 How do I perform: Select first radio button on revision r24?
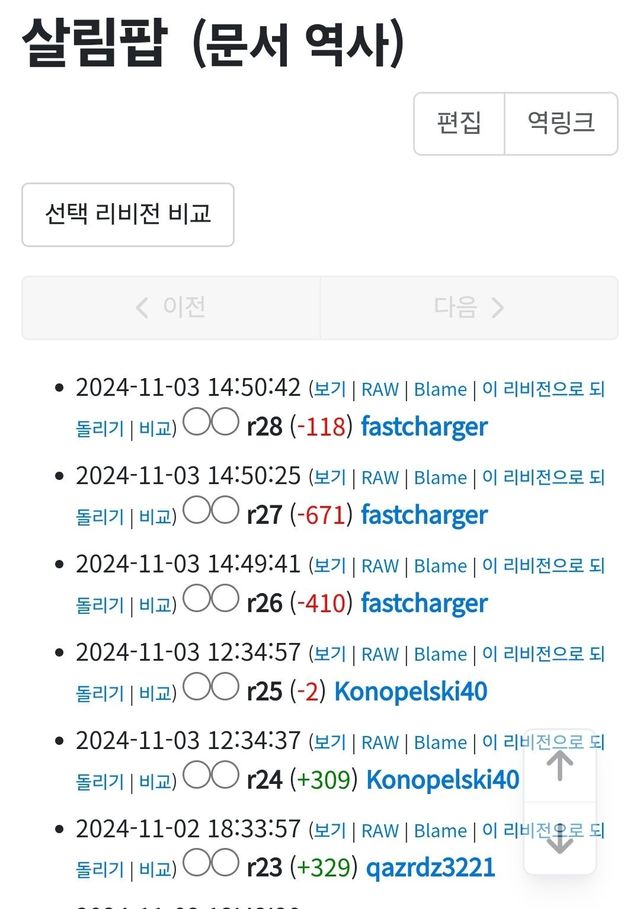[197, 776]
